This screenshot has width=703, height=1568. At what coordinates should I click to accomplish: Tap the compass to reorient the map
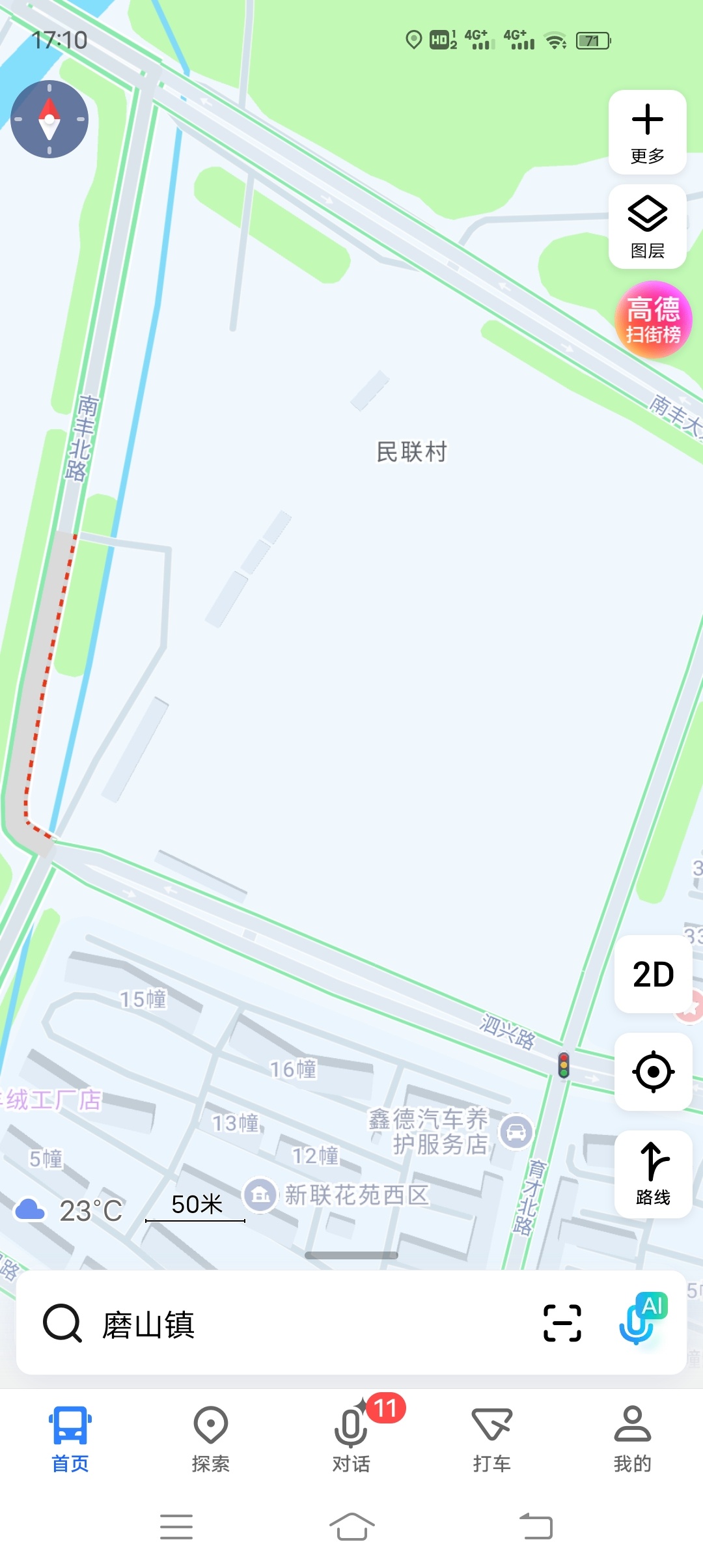pos(49,119)
